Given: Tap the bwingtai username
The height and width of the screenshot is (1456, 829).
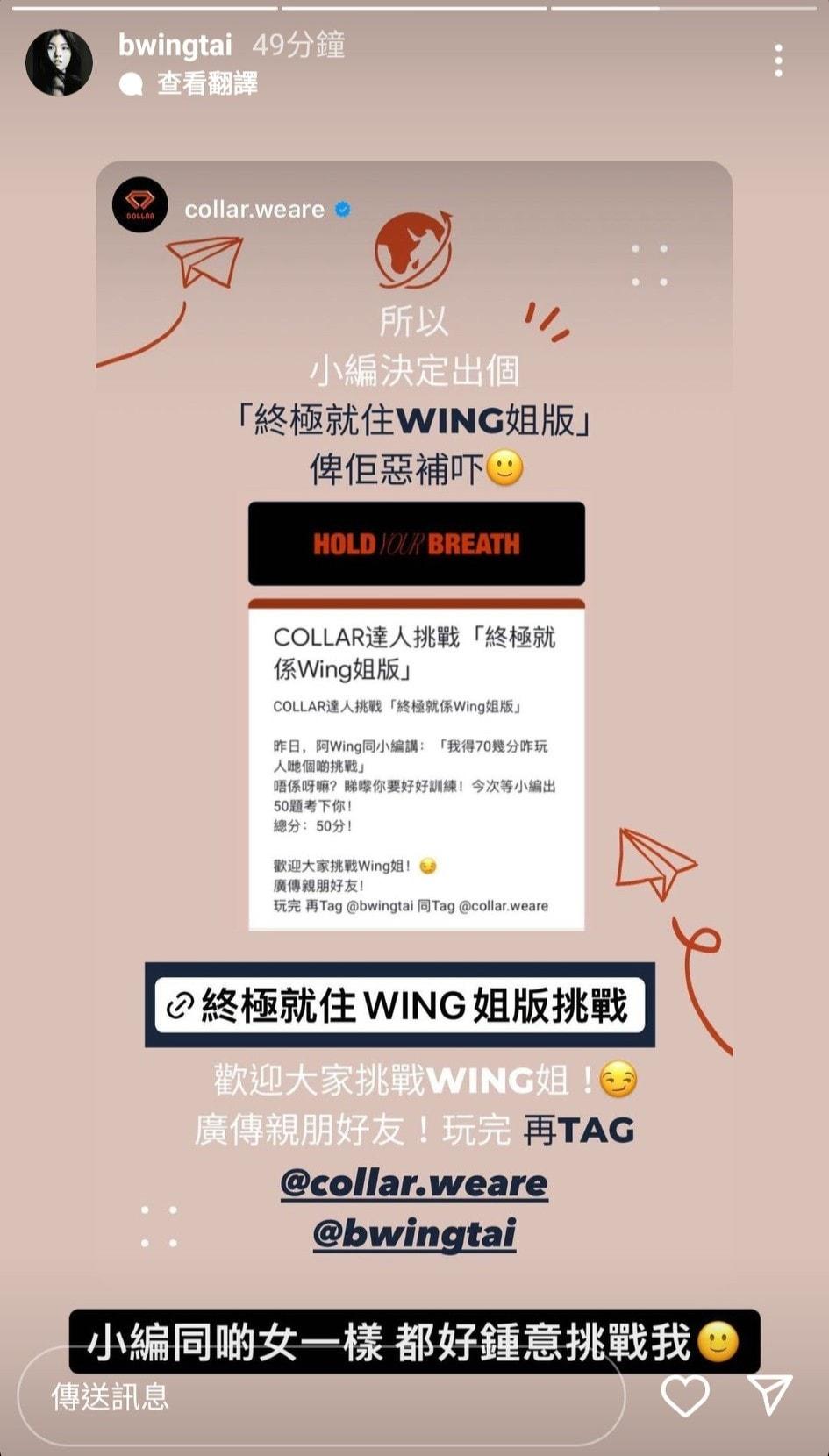Looking at the screenshot, I should (175, 45).
